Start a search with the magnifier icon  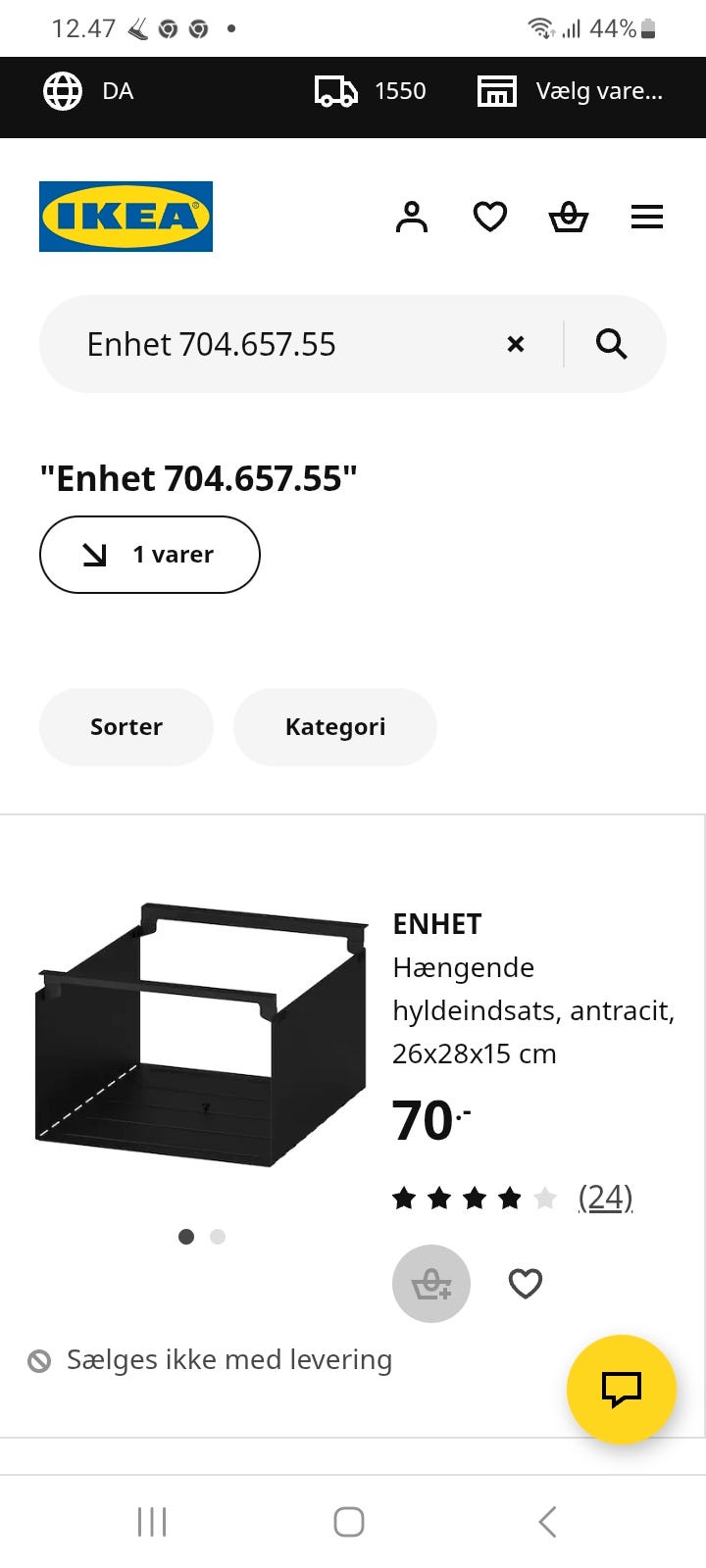(611, 344)
